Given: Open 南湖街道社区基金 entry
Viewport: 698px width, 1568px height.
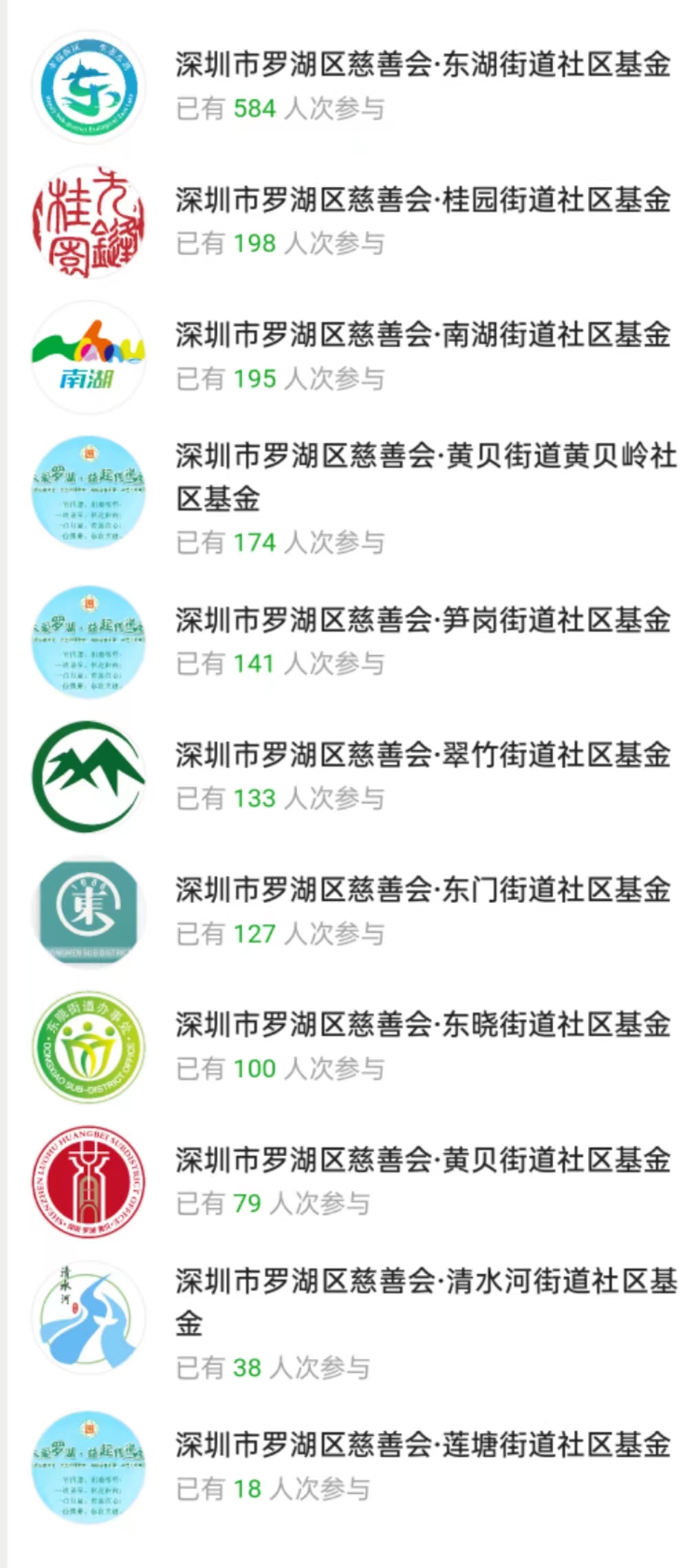Looking at the screenshot, I should [x=352, y=356].
